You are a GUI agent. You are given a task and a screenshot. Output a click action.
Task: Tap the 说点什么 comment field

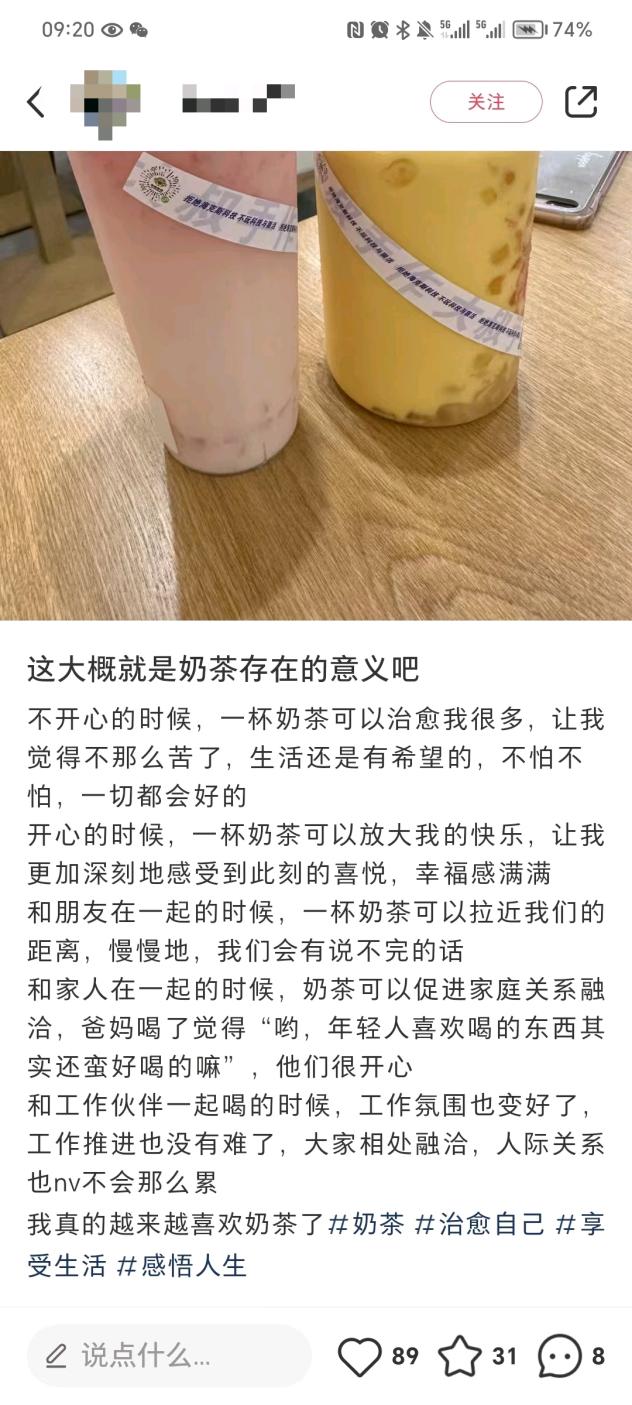pyautogui.click(x=169, y=1356)
